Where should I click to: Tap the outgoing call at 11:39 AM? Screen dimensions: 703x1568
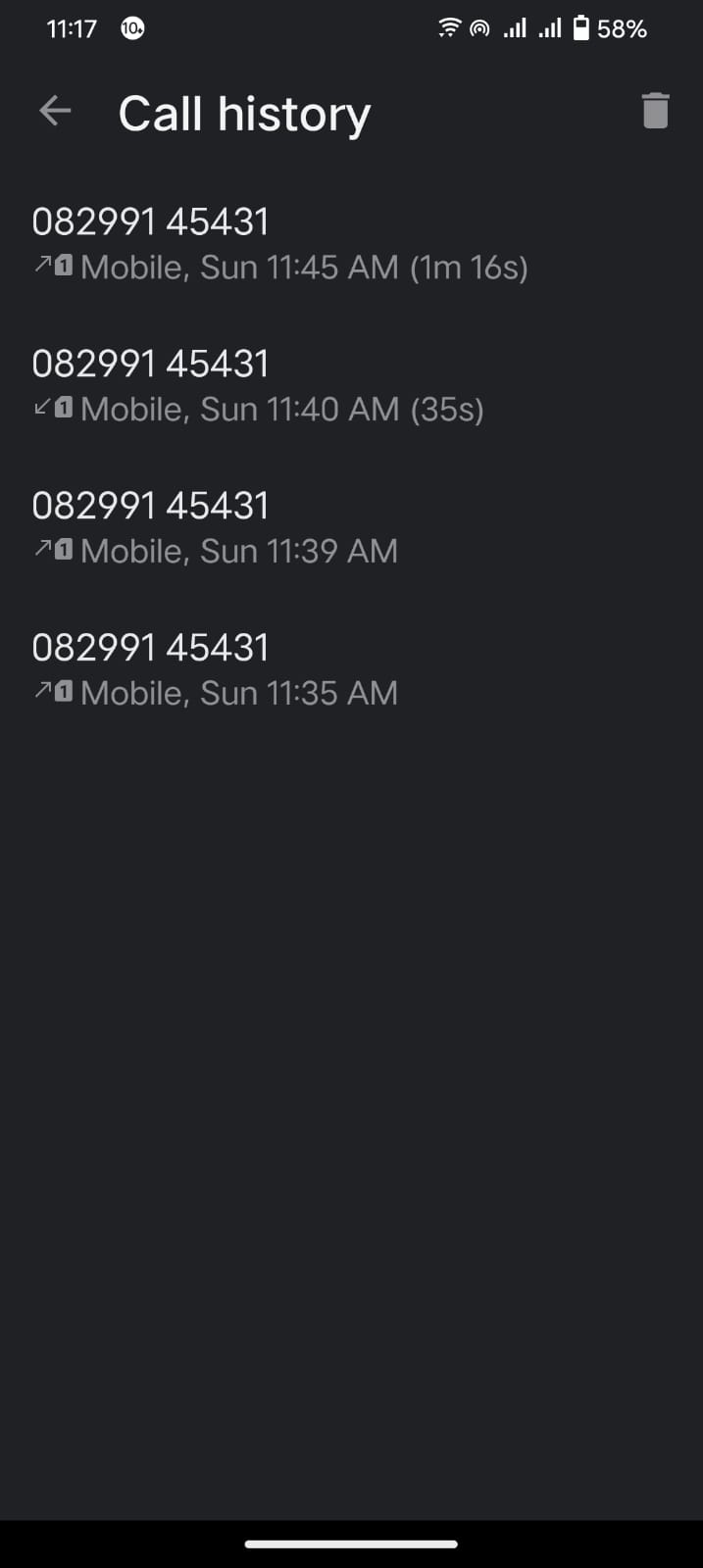[351, 527]
